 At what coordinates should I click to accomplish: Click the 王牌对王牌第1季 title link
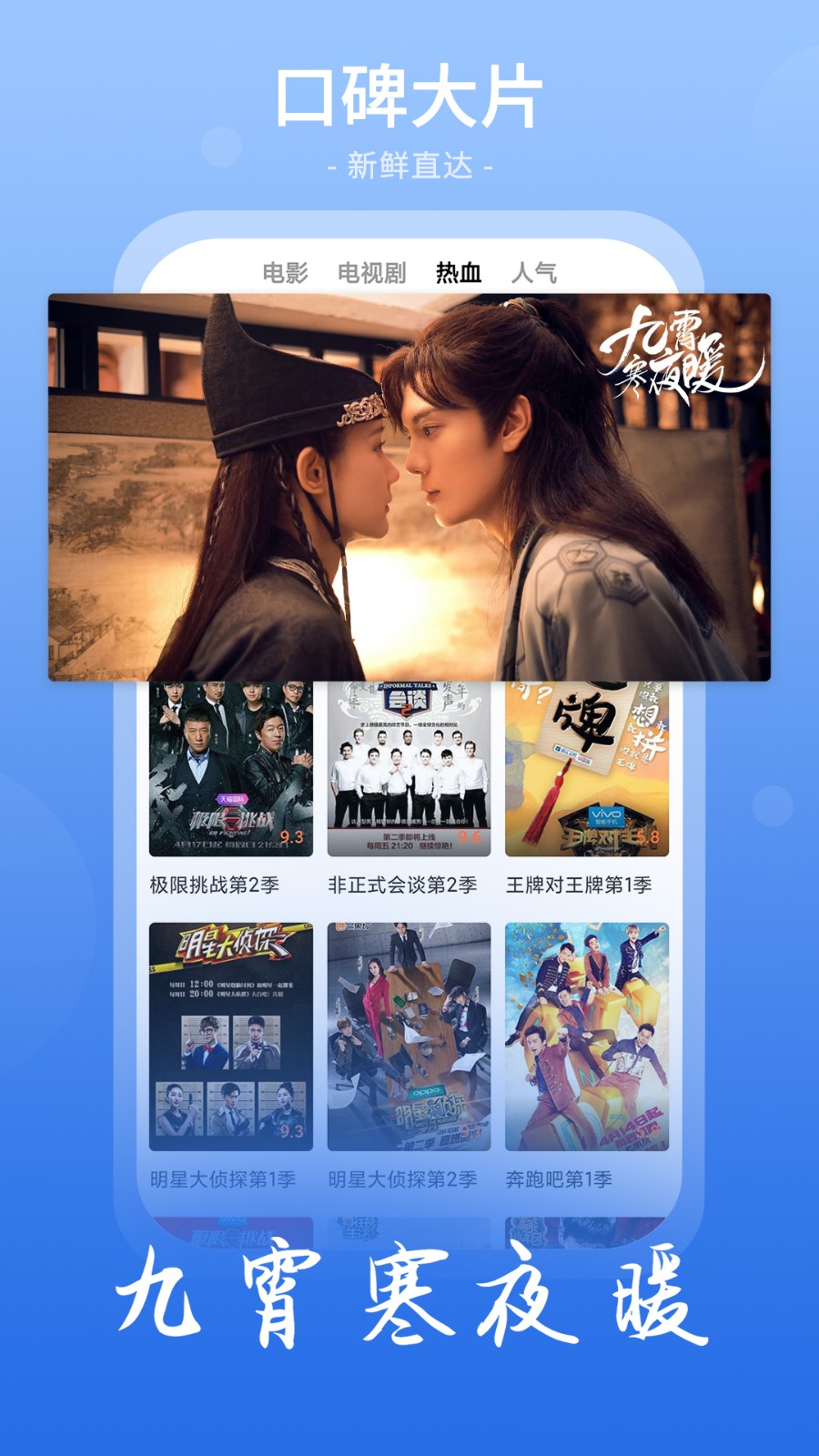pos(582,887)
